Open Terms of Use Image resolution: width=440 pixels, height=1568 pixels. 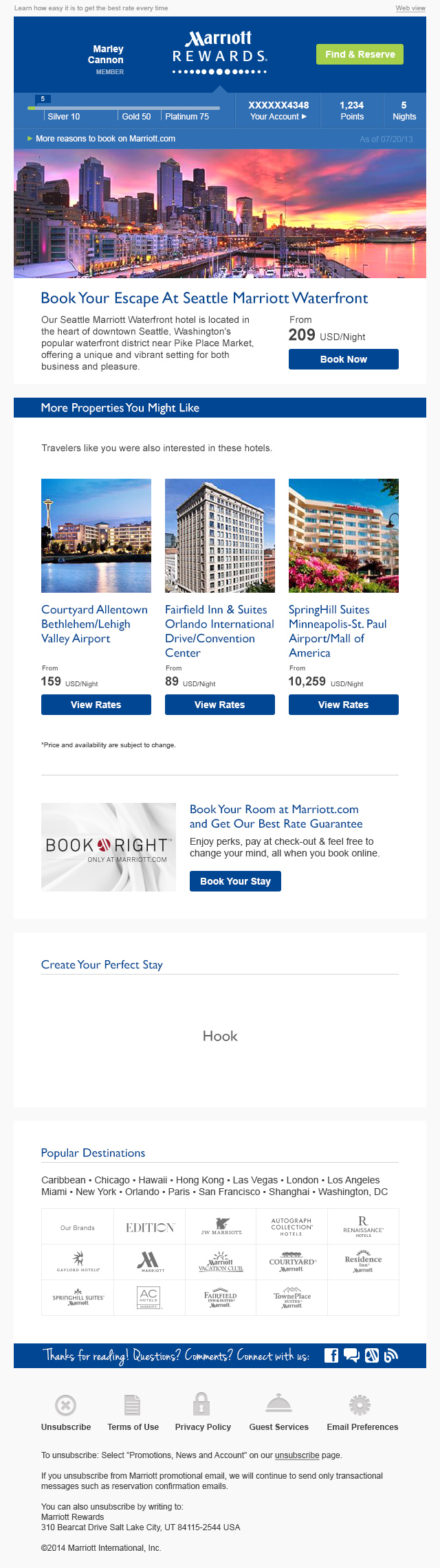[x=133, y=1427]
